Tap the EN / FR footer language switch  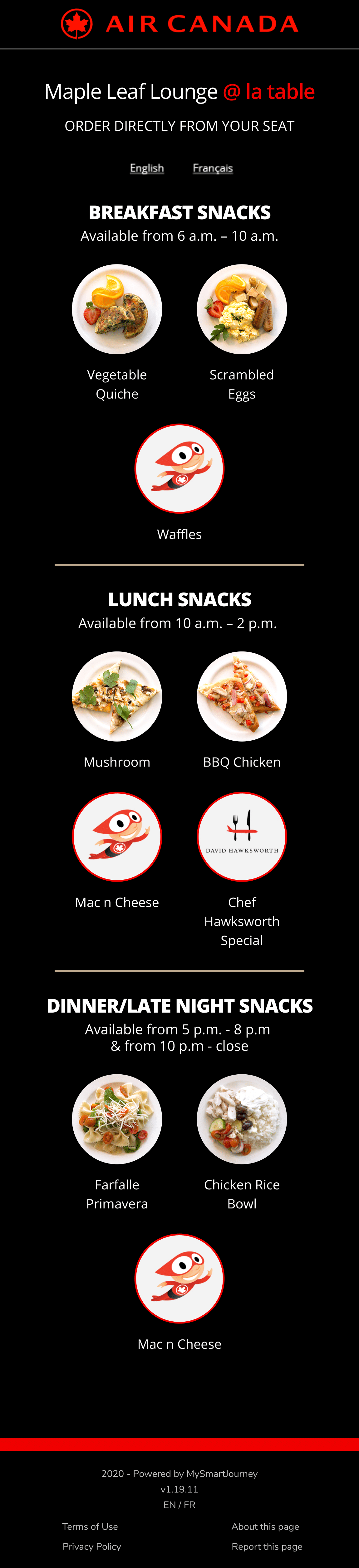179,1505
